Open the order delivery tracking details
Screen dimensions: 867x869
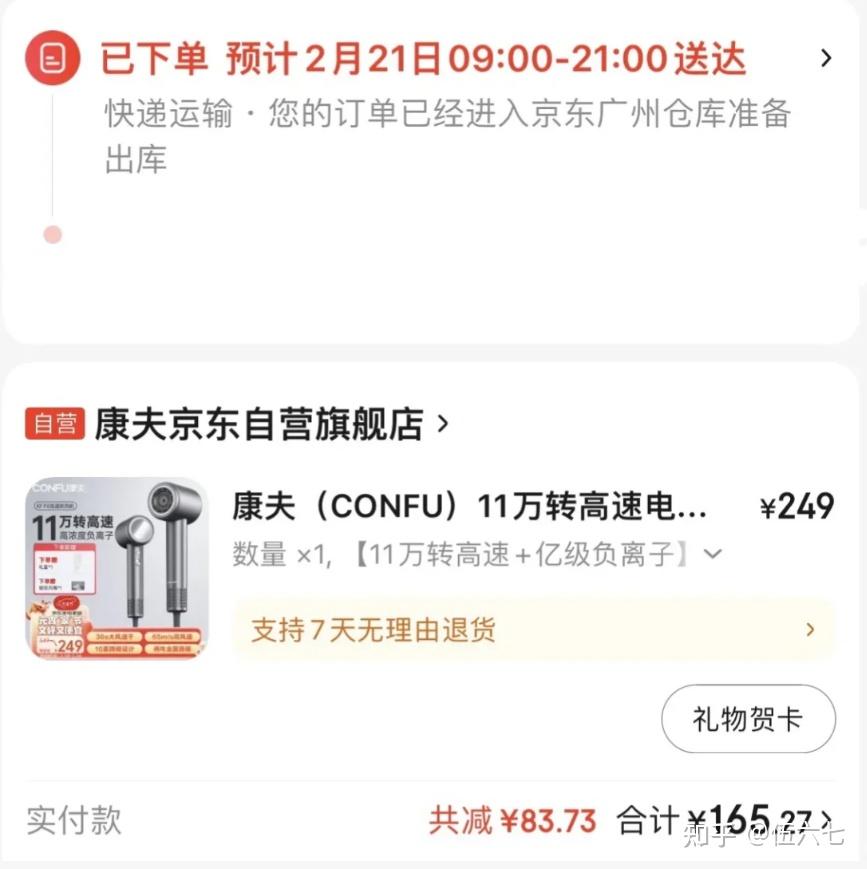click(x=825, y=58)
